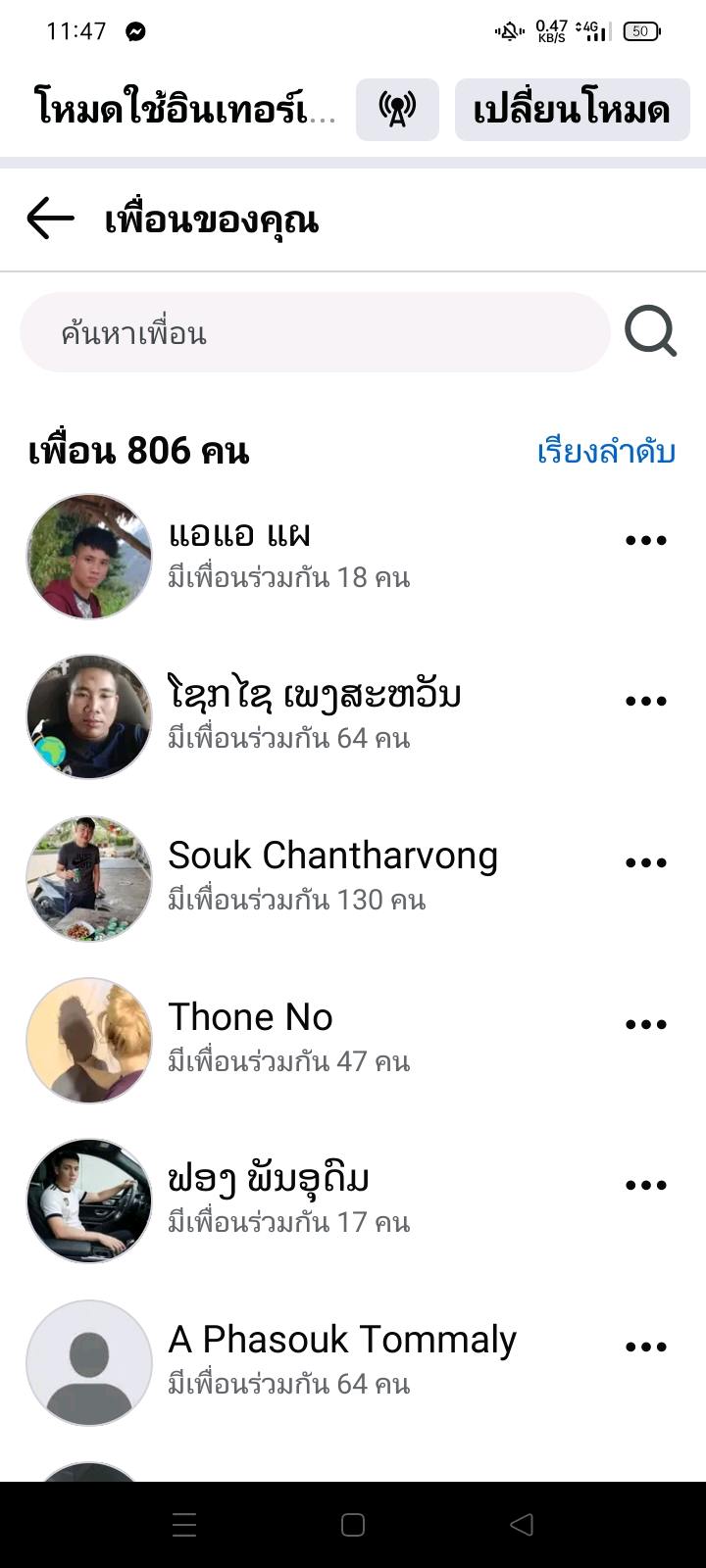
Task: Go back from the friends list
Action: 51,219
